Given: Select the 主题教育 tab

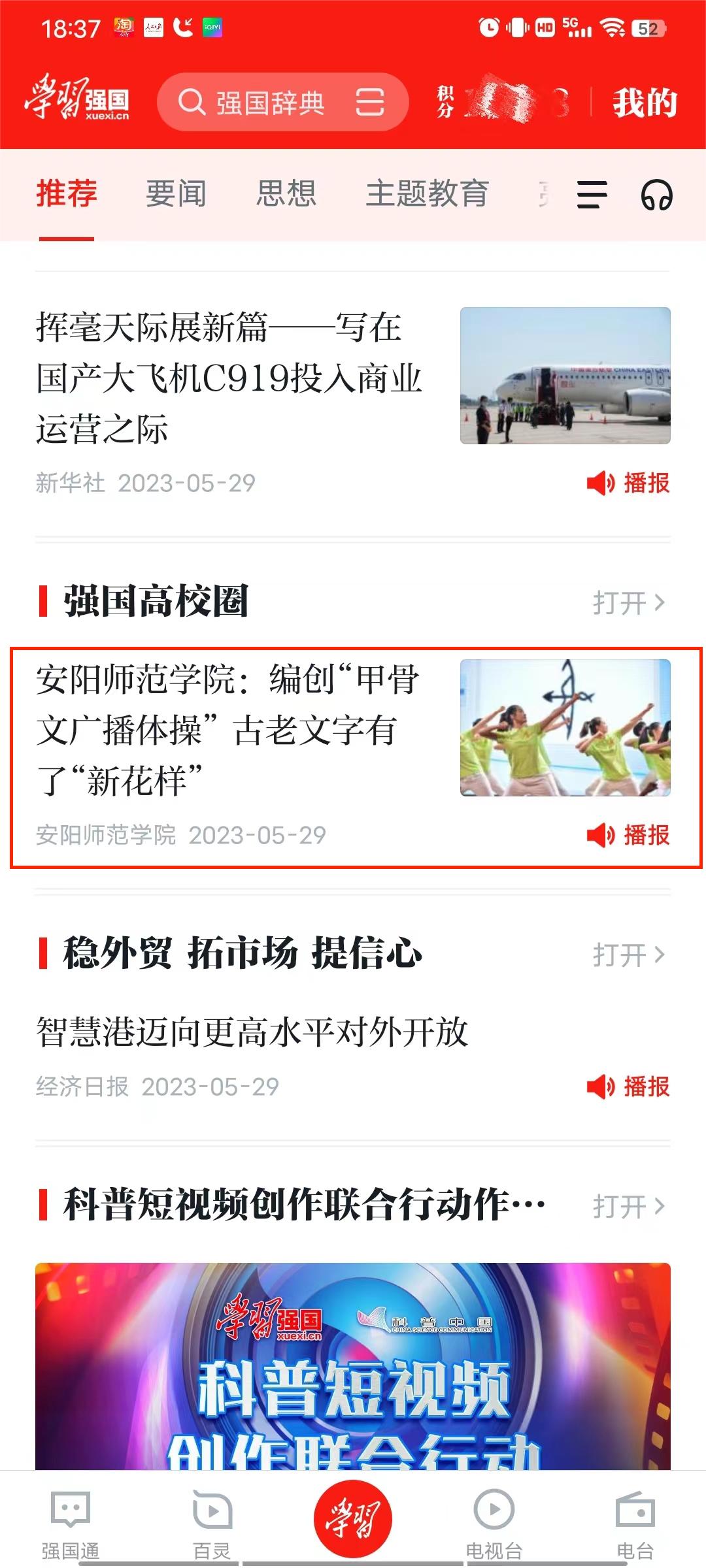Looking at the screenshot, I should [x=426, y=194].
